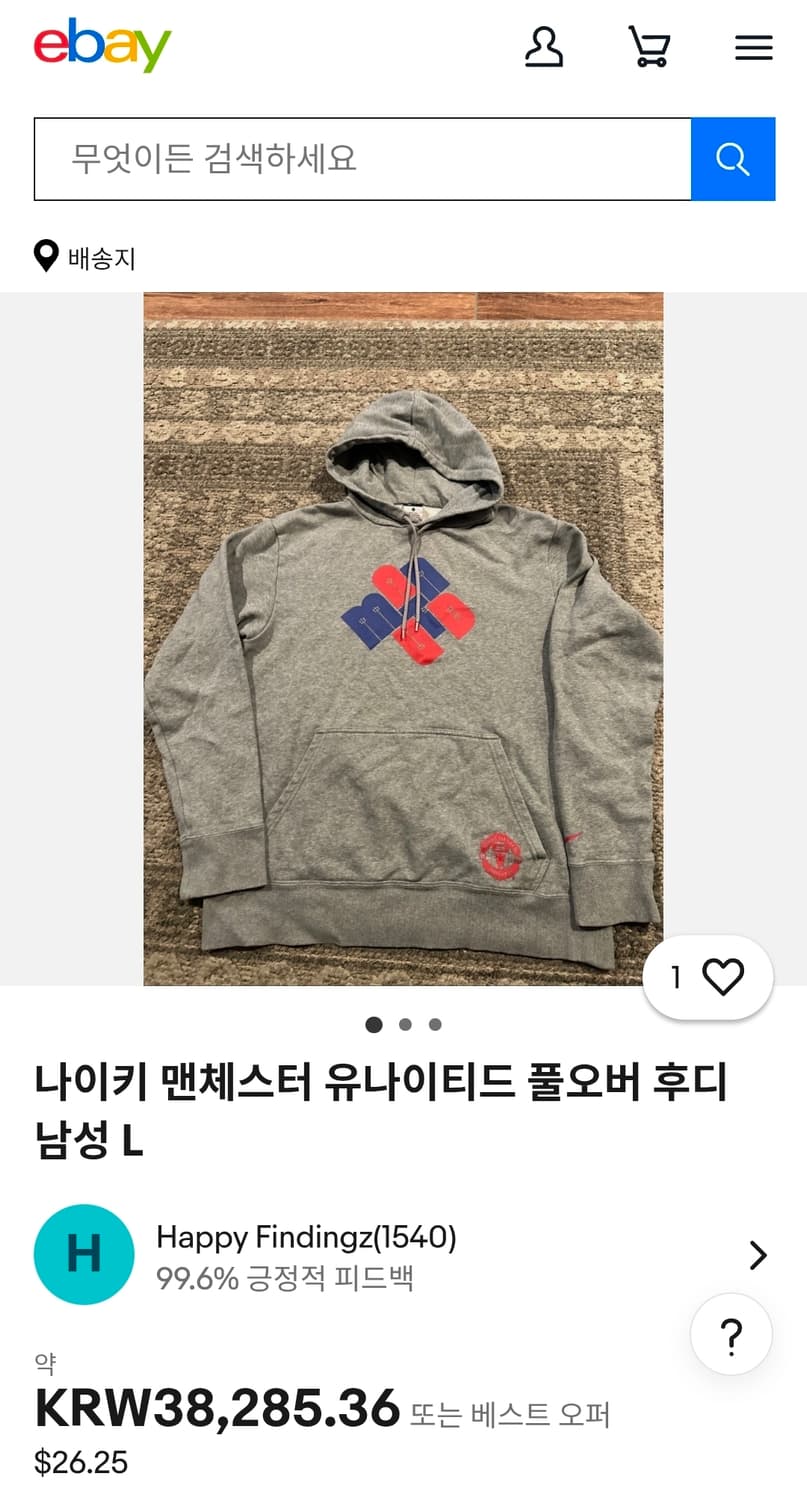Open the shopping cart icon
Image resolution: width=807 pixels, height=1500 pixels.
(x=649, y=47)
